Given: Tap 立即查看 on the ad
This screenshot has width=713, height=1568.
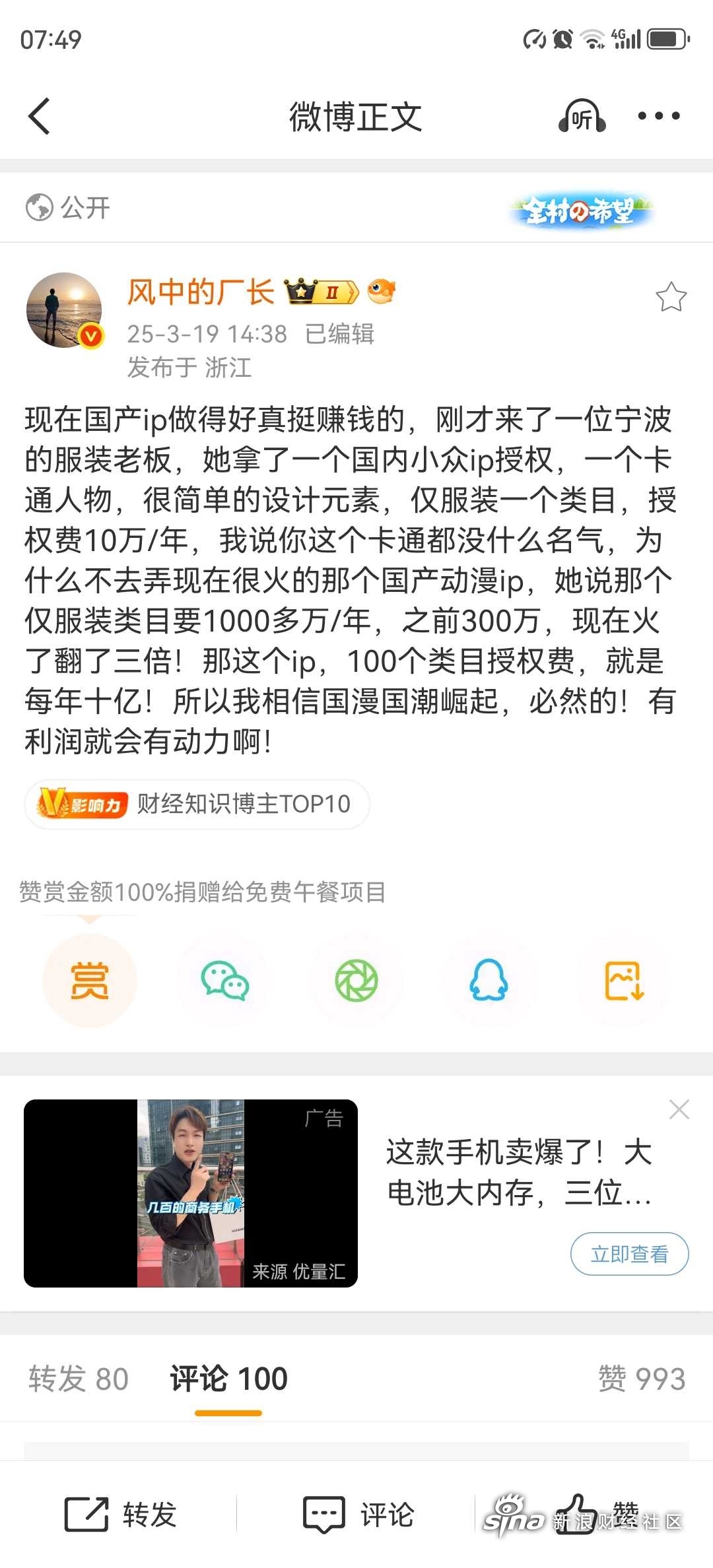Looking at the screenshot, I should point(629,1254).
